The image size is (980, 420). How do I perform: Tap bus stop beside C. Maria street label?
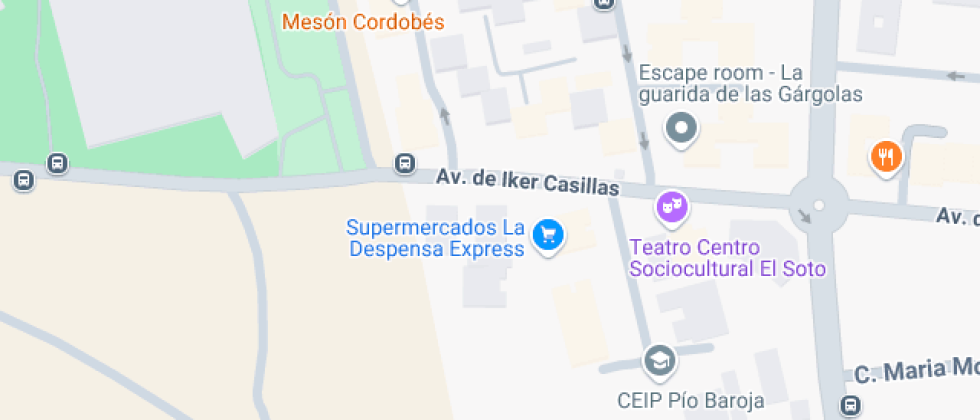(x=850, y=405)
